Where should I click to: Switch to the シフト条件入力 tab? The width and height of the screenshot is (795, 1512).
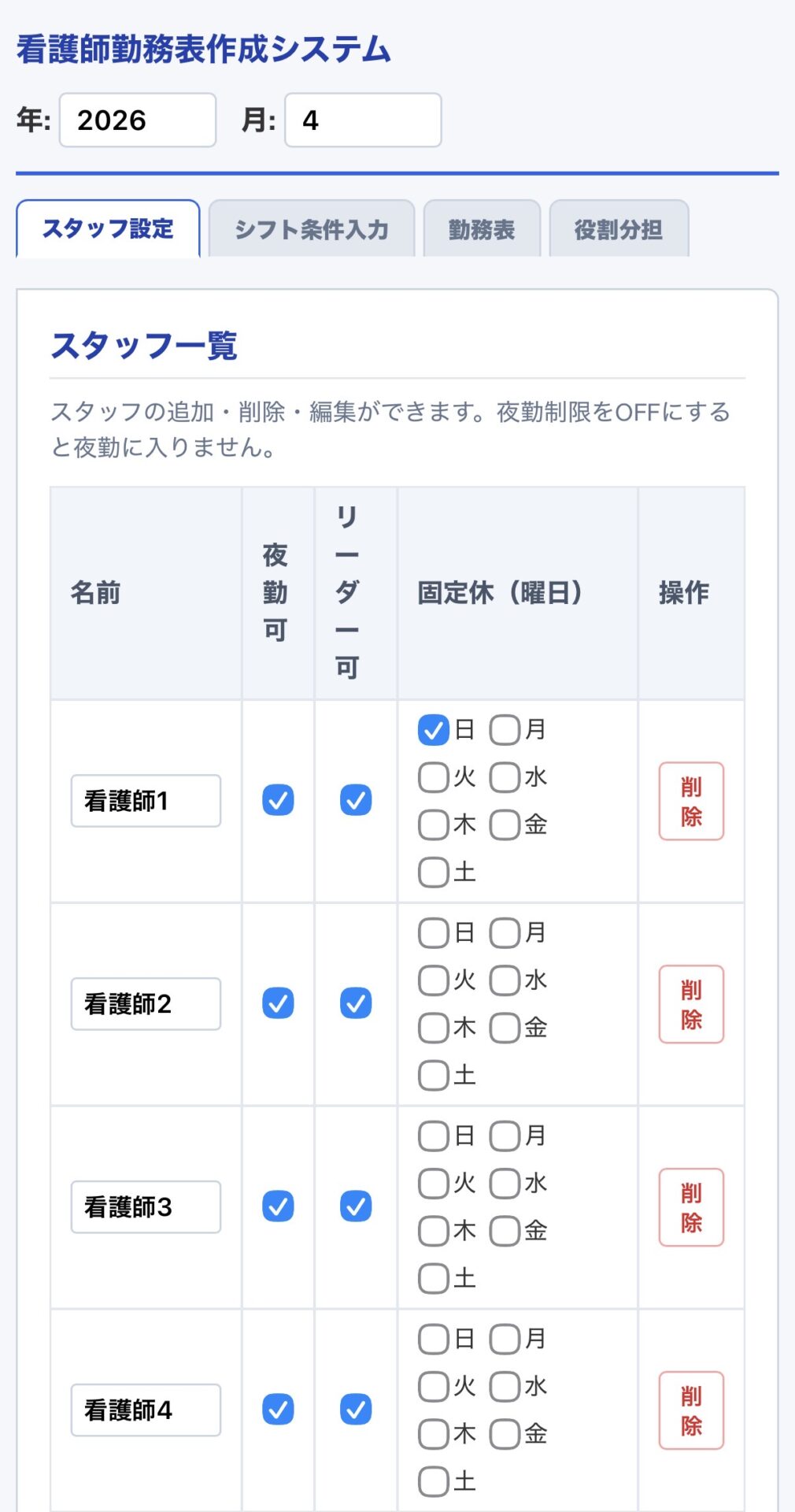point(312,228)
